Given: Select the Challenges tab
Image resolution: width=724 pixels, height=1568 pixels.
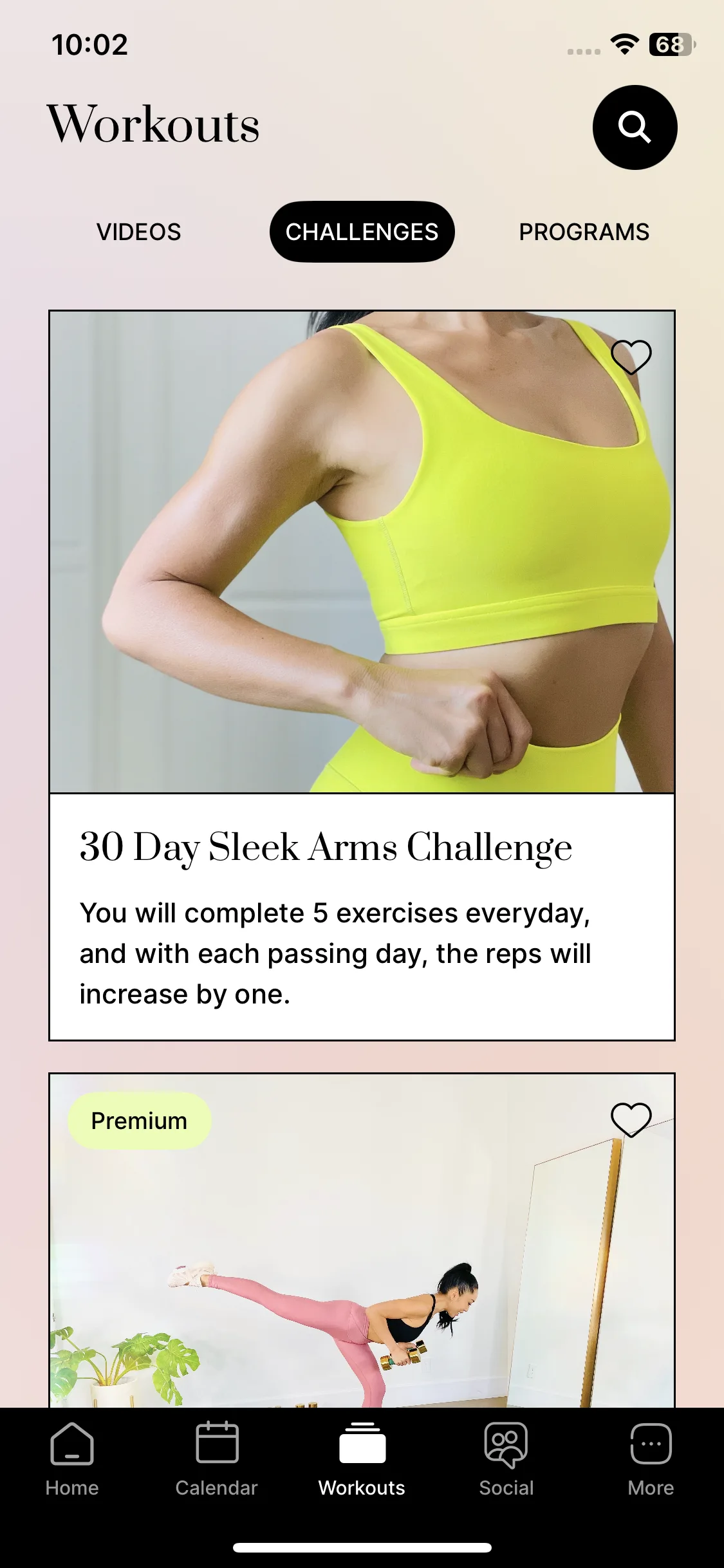Looking at the screenshot, I should pyautogui.click(x=362, y=232).
